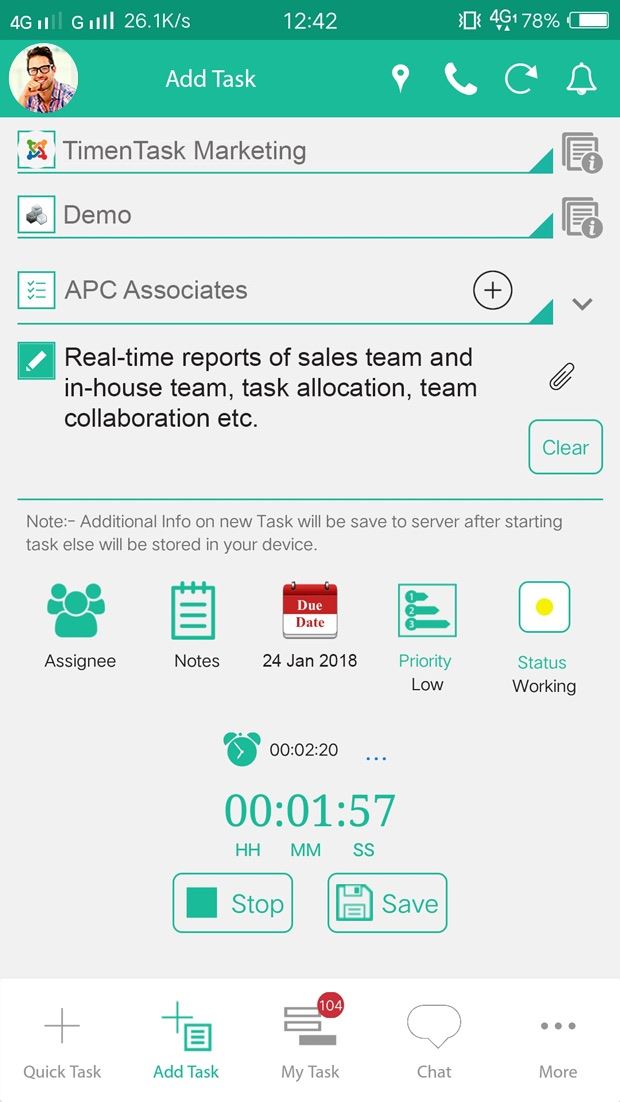The width and height of the screenshot is (620, 1102).
Task: Choose an Assignee
Action: 79,625
